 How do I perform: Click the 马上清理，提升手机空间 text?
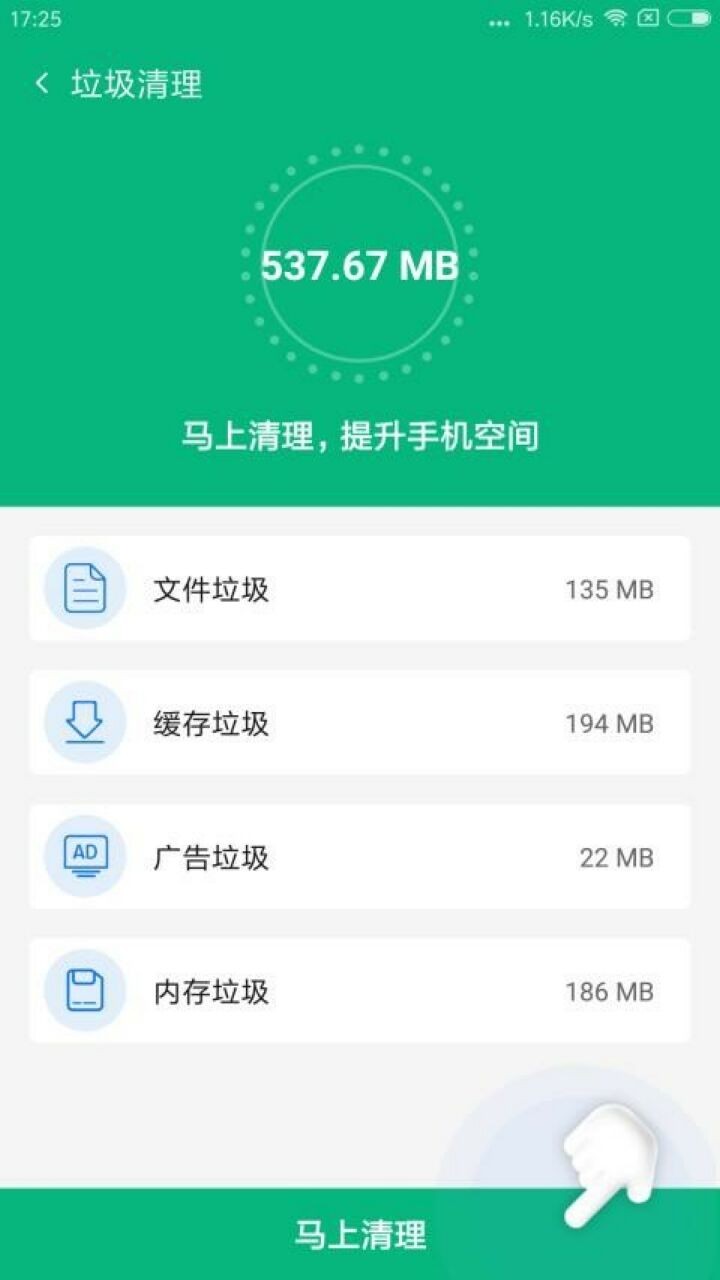tap(360, 434)
